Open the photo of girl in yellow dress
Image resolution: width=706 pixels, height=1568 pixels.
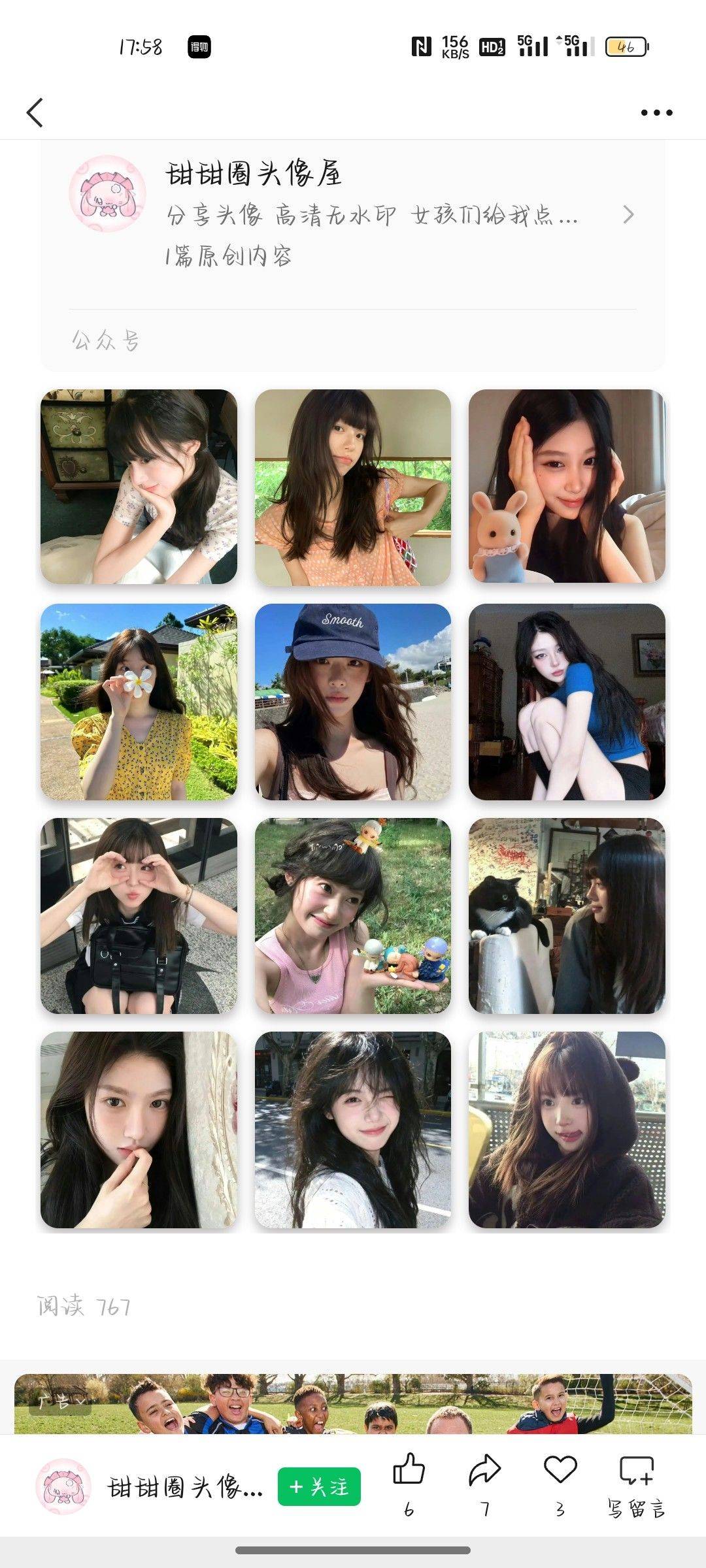(x=139, y=702)
